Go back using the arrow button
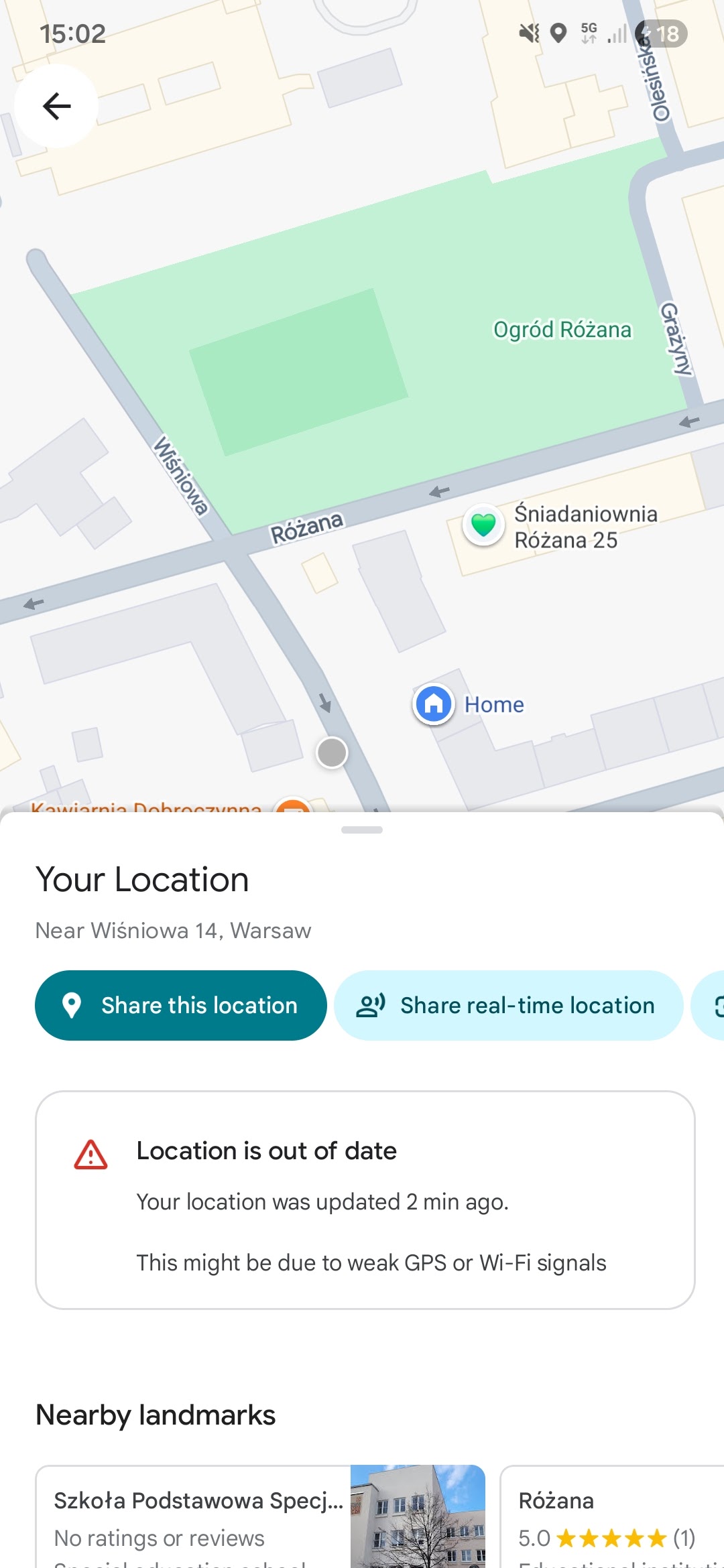This screenshot has width=724, height=1568. [x=56, y=106]
